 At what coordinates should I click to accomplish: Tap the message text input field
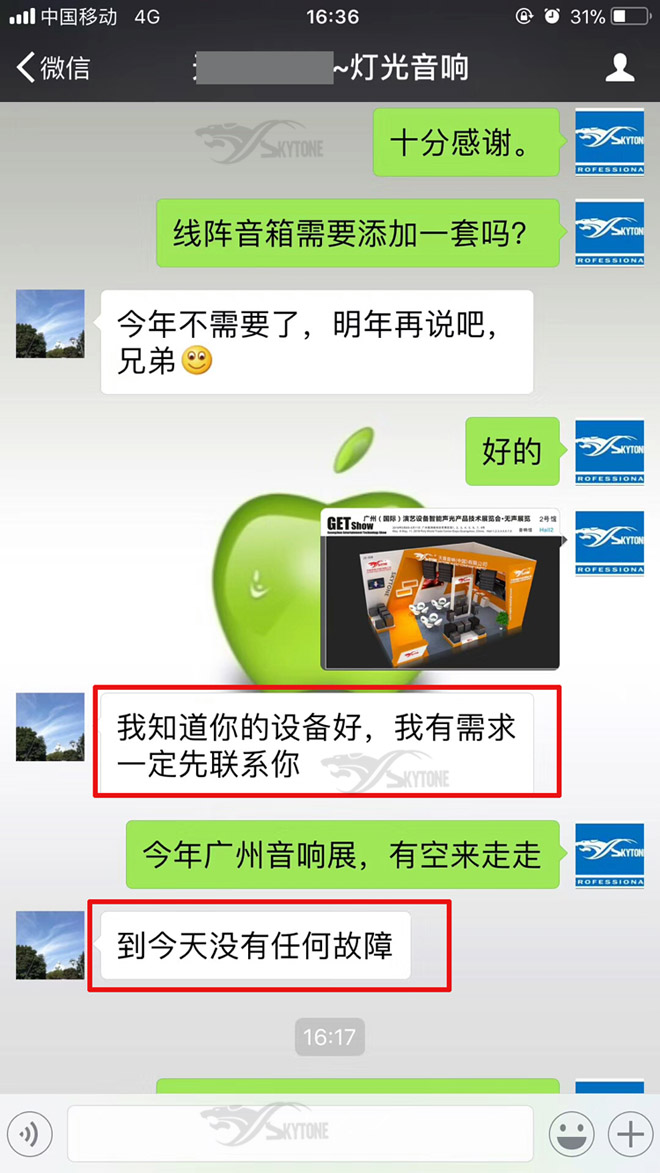point(300,1134)
